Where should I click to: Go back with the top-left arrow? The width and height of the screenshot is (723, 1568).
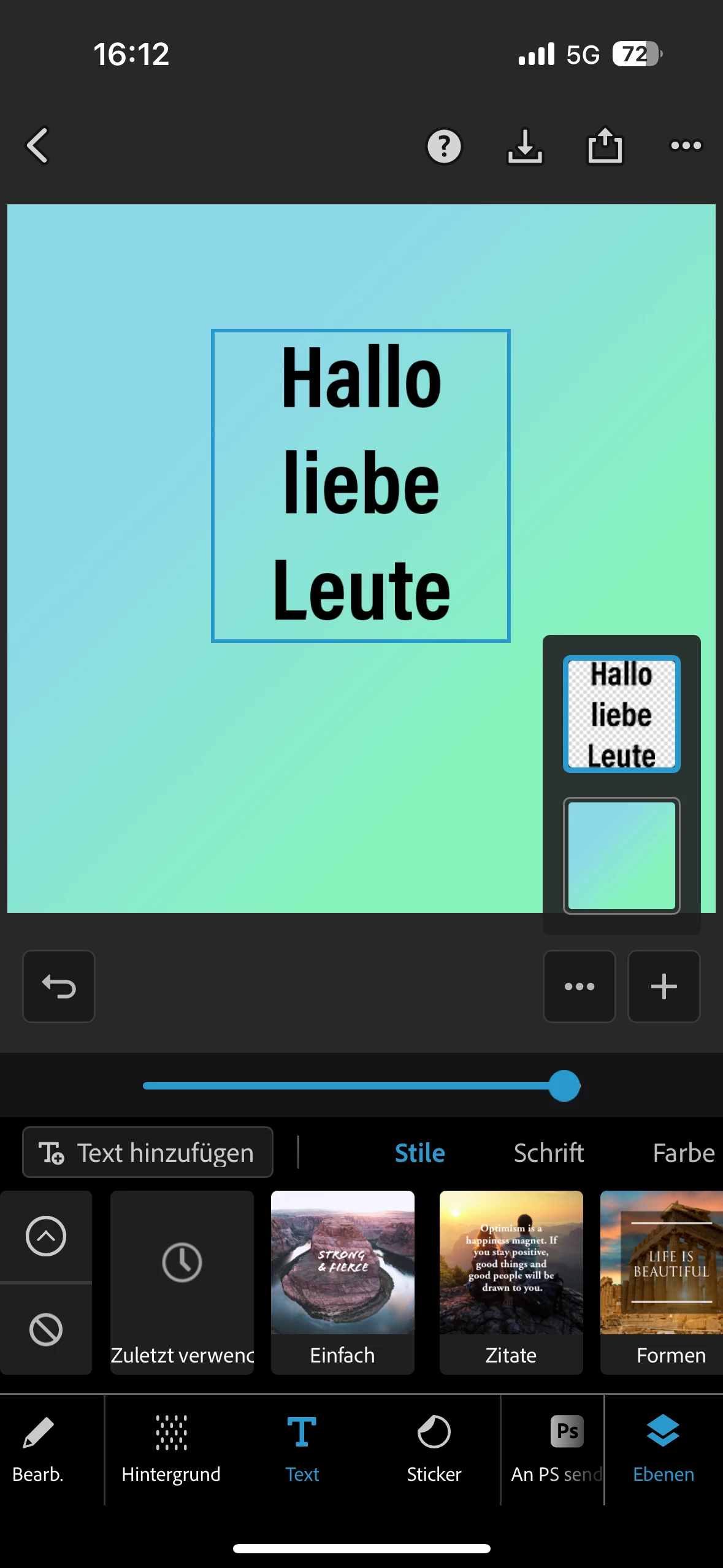(x=38, y=146)
